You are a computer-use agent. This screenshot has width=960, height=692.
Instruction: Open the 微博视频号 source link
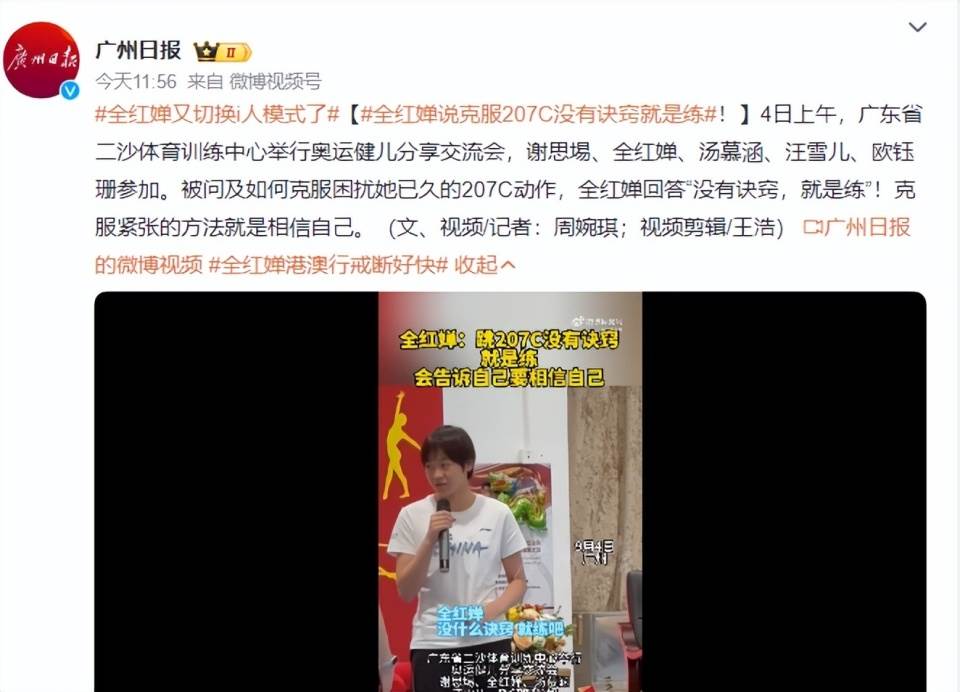(x=275, y=81)
